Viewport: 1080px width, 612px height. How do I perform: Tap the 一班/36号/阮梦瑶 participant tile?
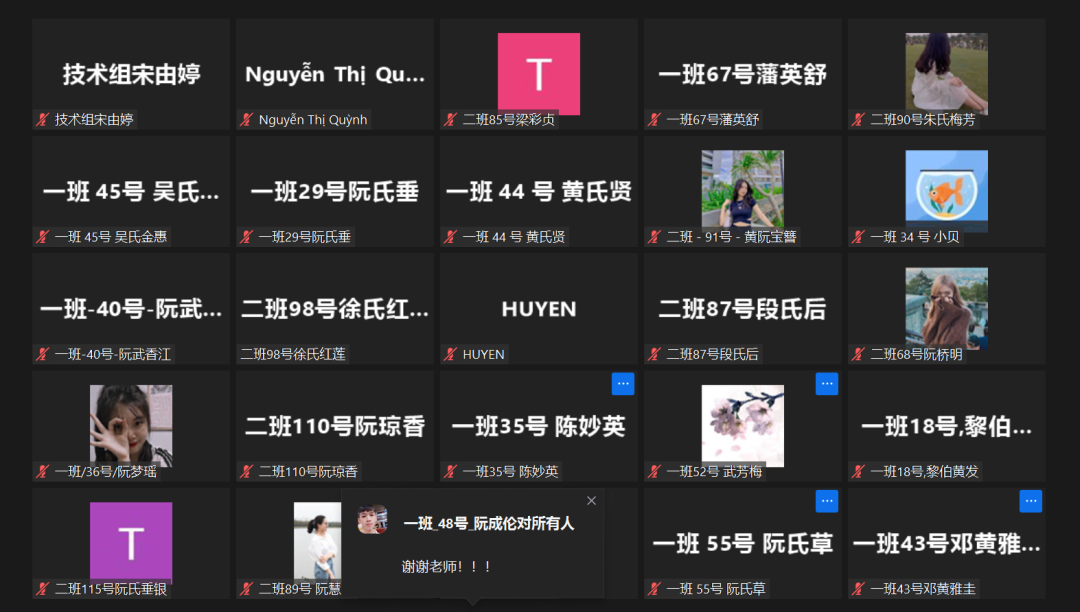coord(131,426)
